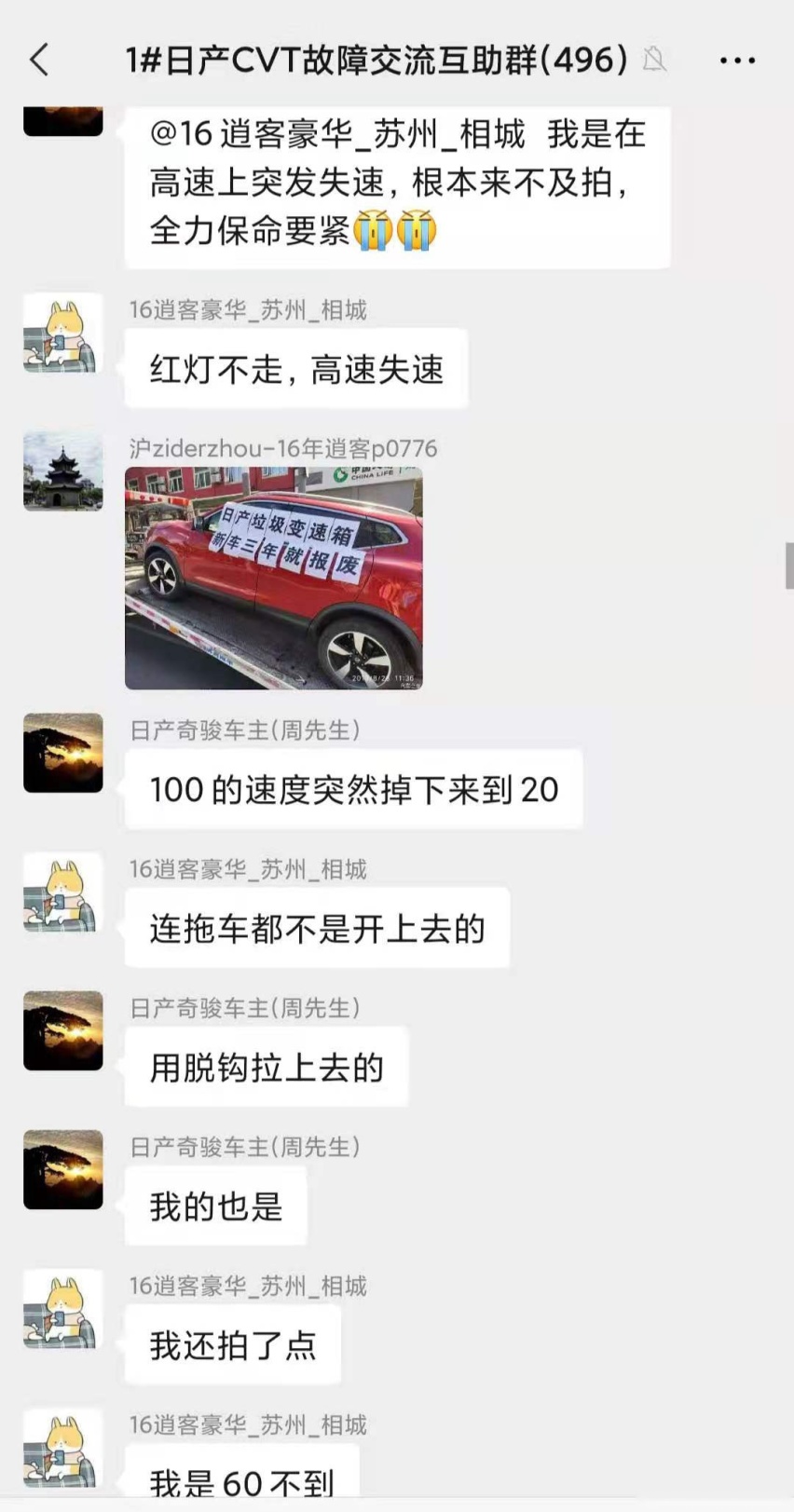This screenshot has height=1512, width=794.
Task: Go back from the group chat
Action: (39, 61)
